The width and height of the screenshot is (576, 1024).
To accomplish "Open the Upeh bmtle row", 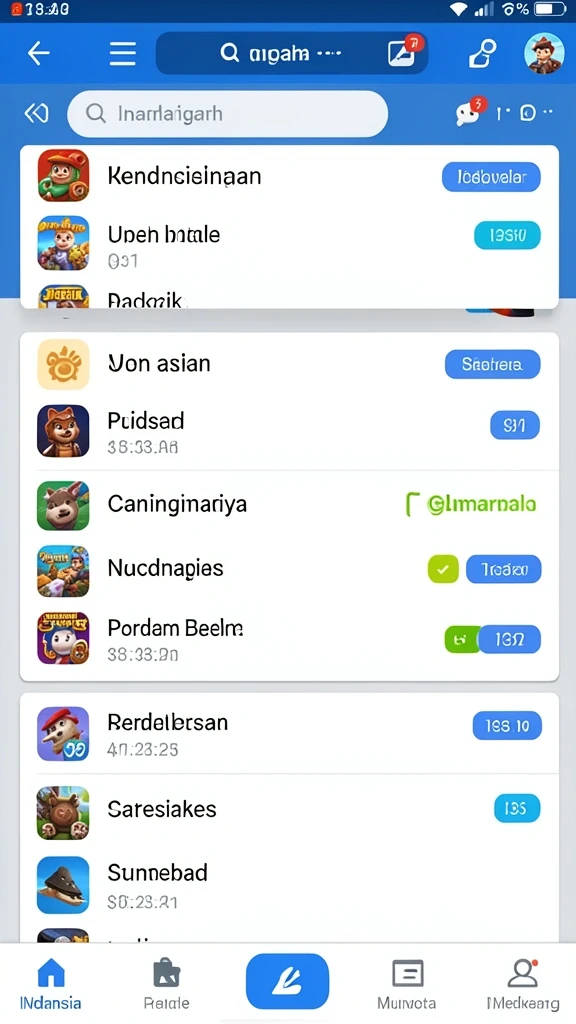I will click(289, 243).
